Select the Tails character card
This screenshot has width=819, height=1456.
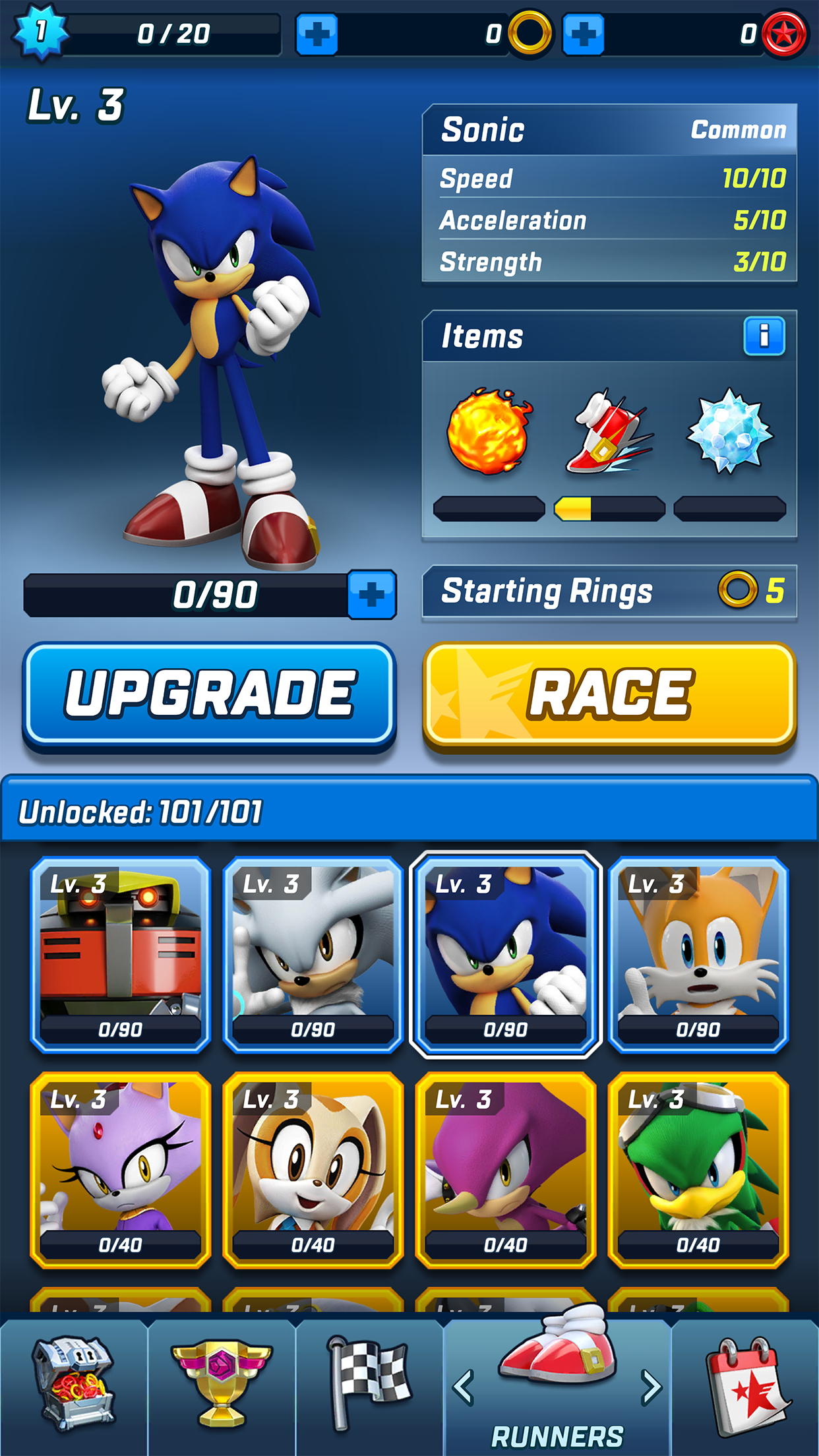pos(699,956)
